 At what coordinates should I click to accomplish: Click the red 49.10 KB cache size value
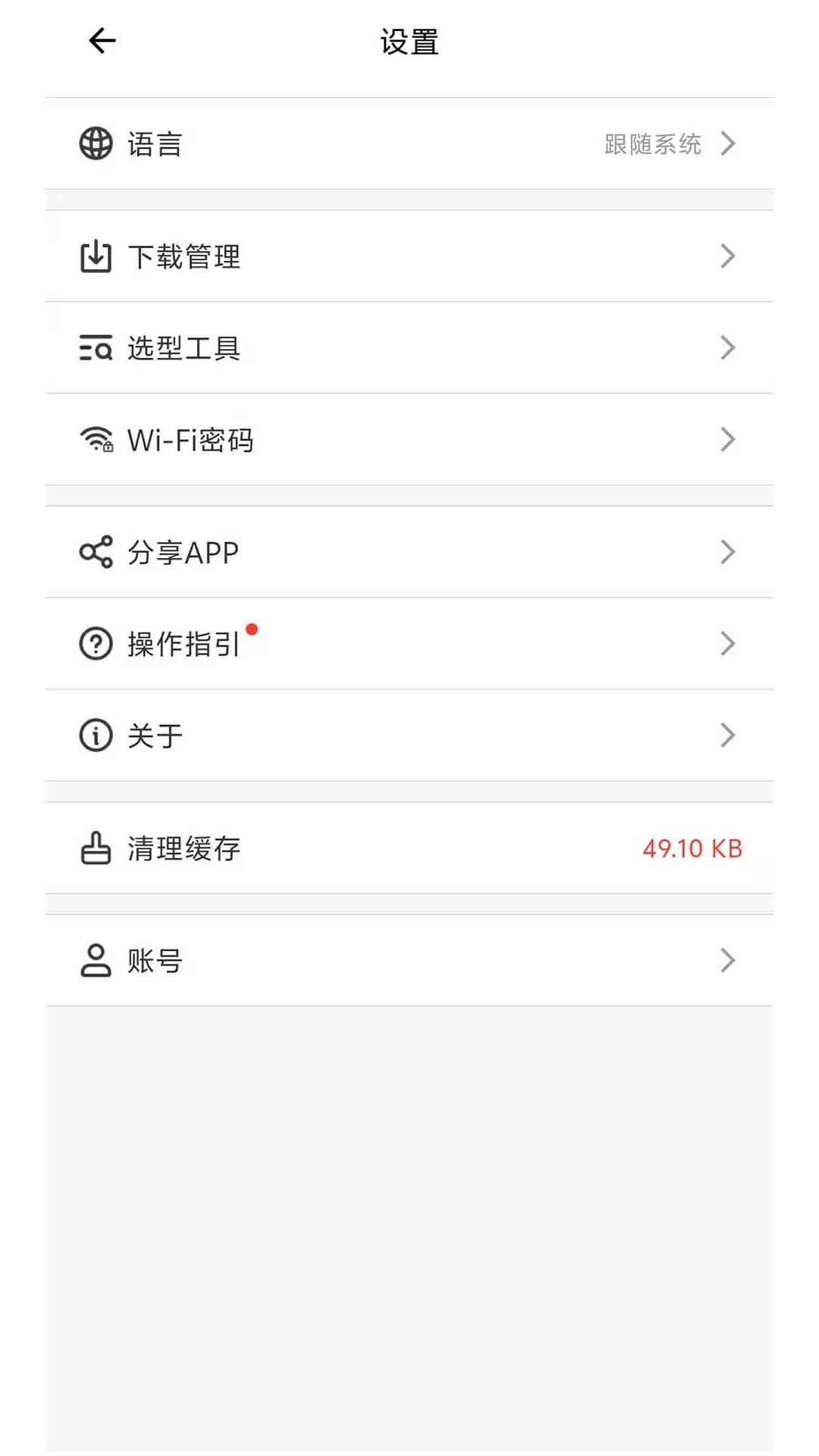(x=692, y=849)
